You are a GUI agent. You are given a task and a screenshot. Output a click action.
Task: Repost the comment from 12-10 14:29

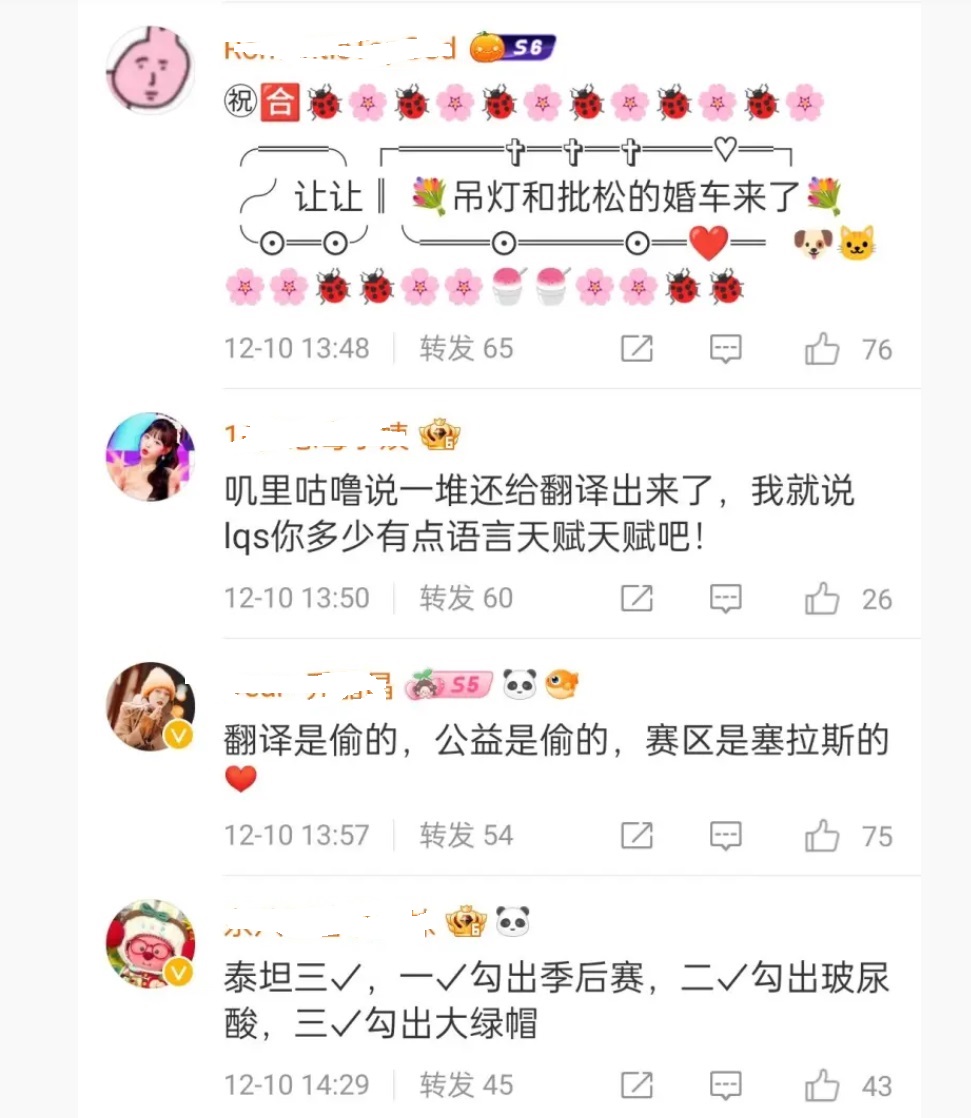point(637,1085)
